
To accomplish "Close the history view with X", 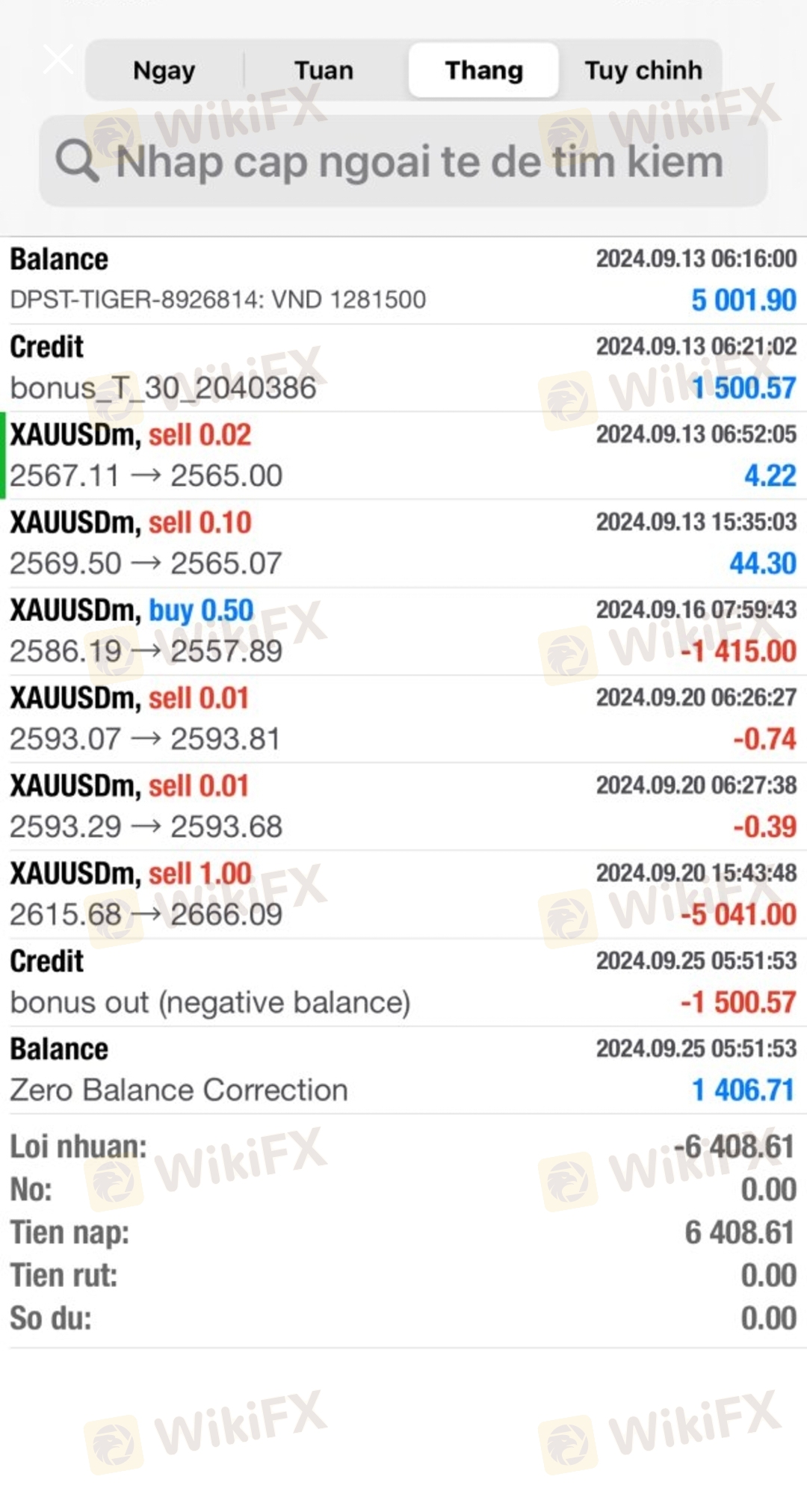I will click(58, 59).
